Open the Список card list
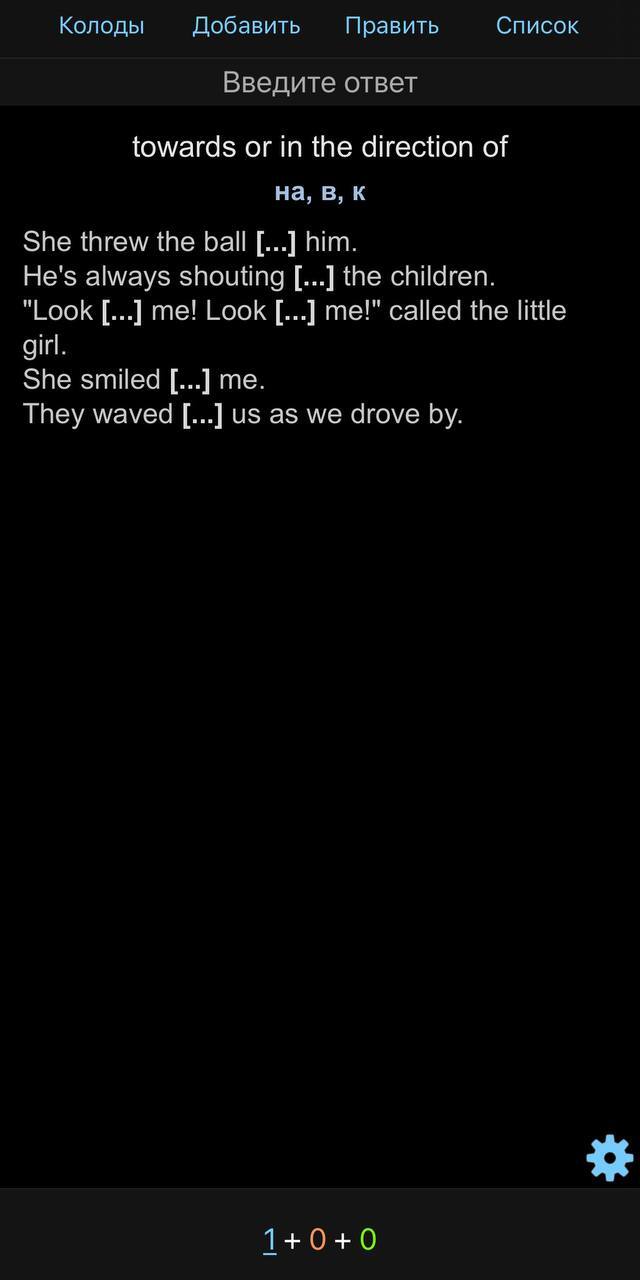The image size is (640, 1280). [x=537, y=26]
